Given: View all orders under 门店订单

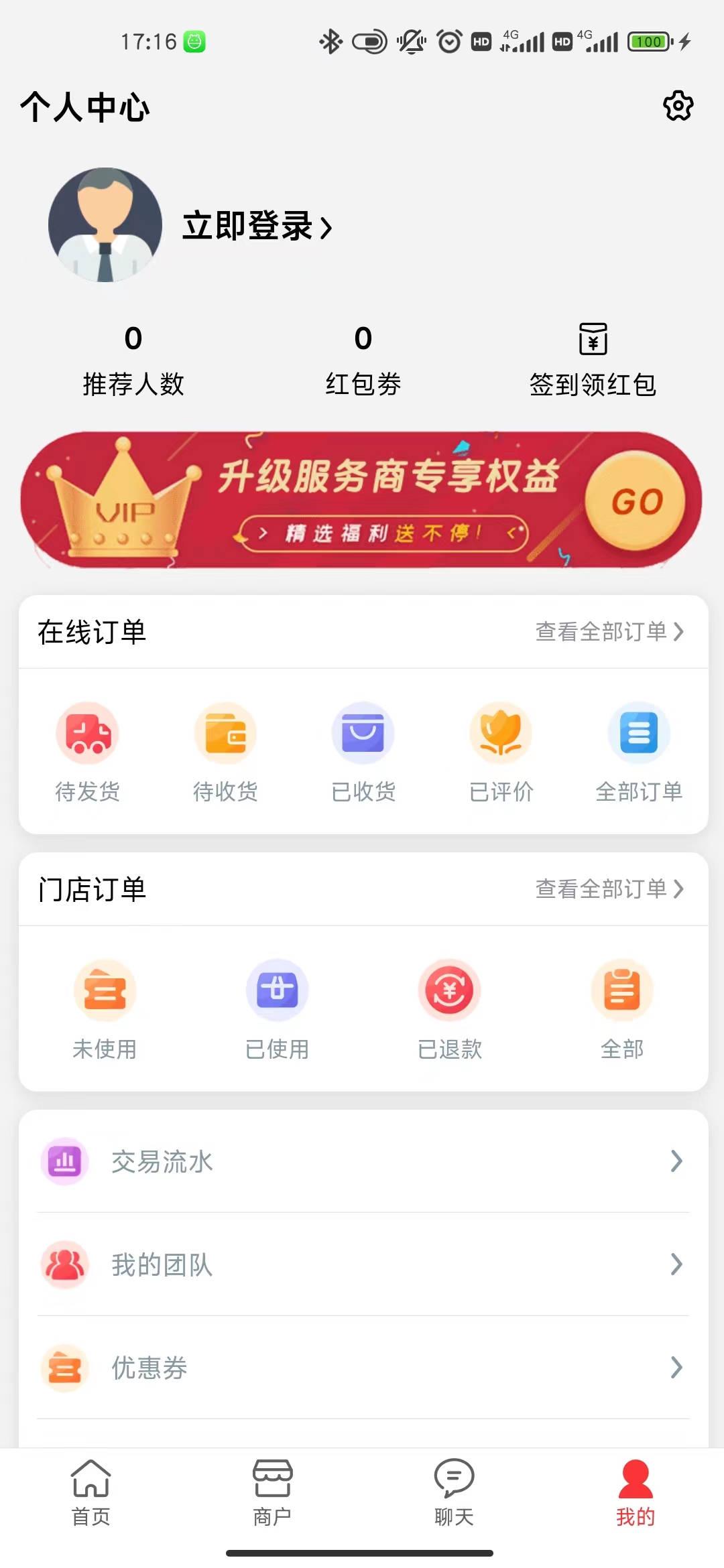Looking at the screenshot, I should (x=609, y=889).
